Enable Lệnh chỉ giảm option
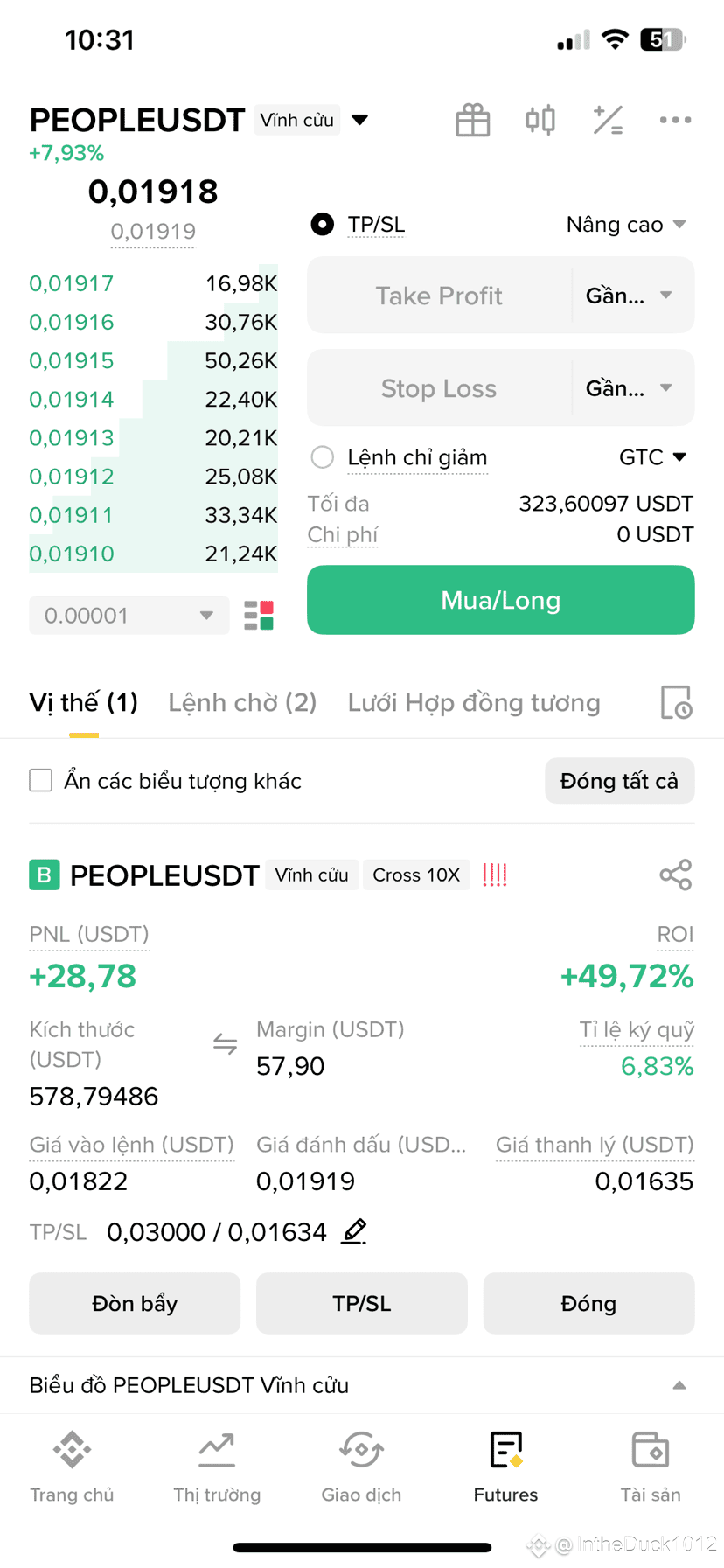 pyautogui.click(x=323, y=457)
